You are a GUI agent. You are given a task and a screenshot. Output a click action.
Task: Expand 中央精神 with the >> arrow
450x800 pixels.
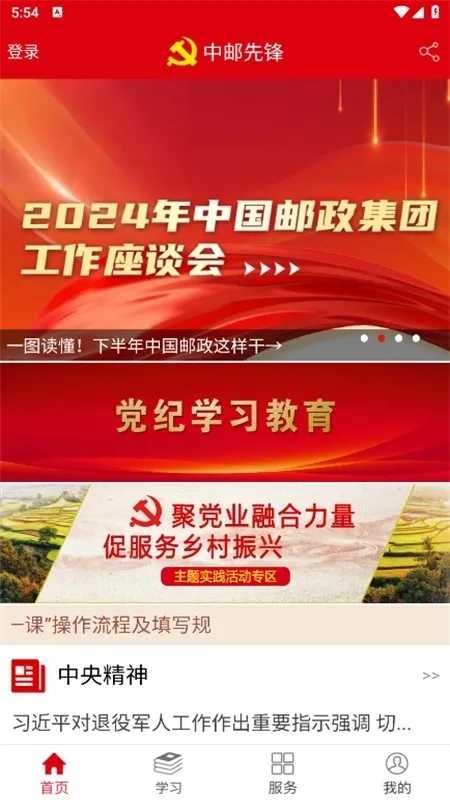(x=431, y=676)
